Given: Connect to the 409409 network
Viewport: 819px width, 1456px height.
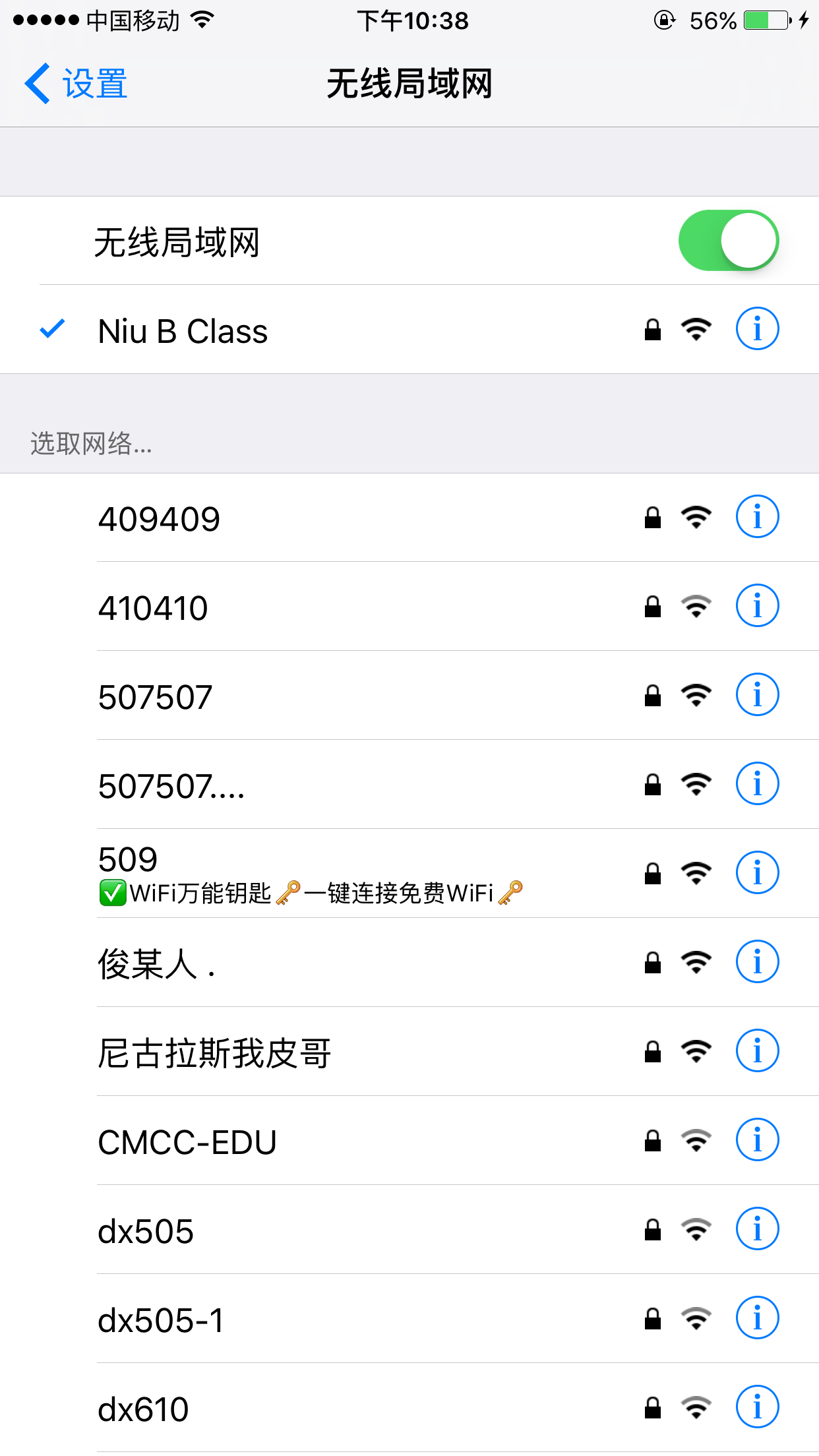Looking at the screenshot, I should [x=409, y=518].
